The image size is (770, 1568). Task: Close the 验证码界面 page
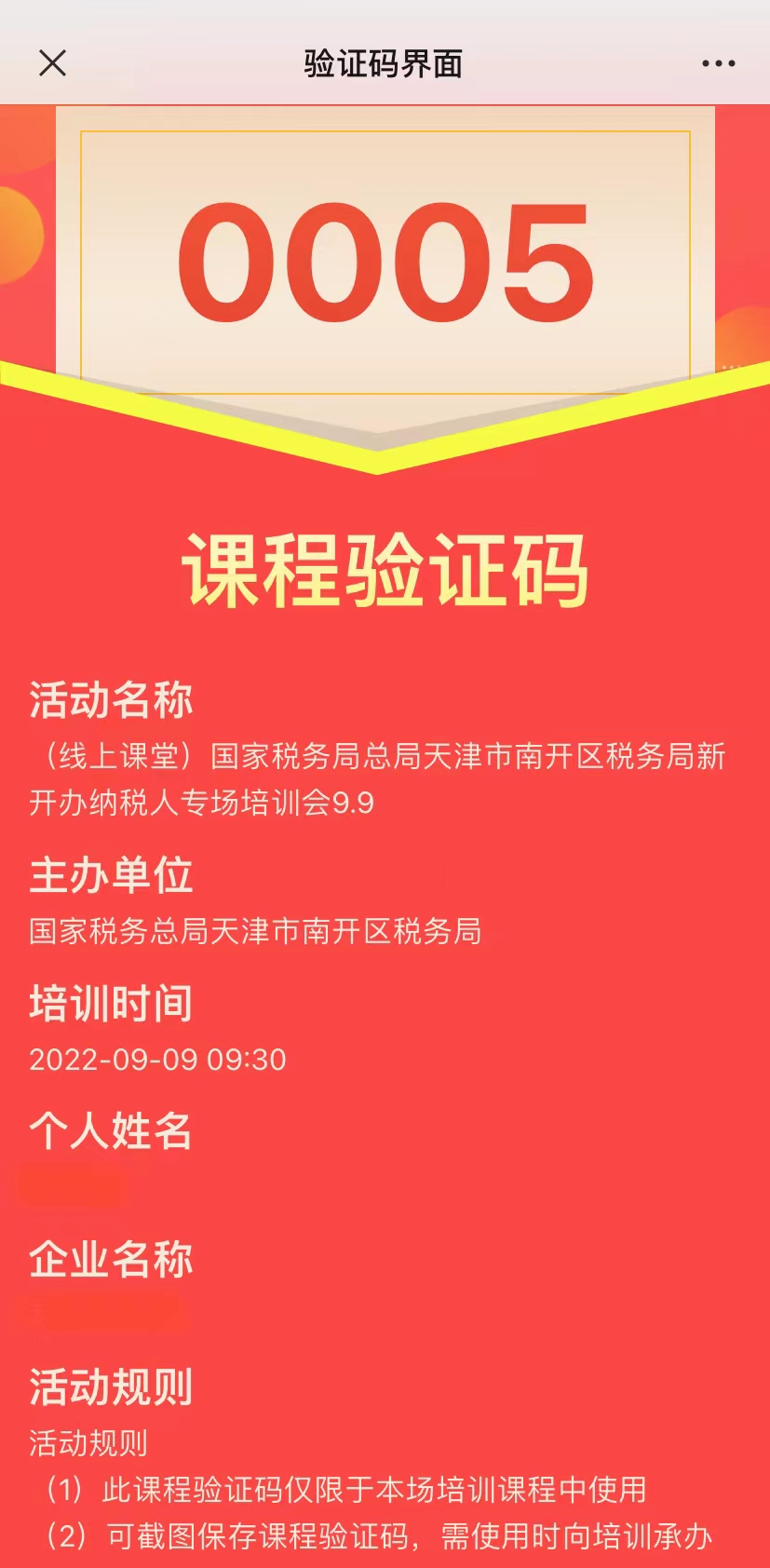53,63
